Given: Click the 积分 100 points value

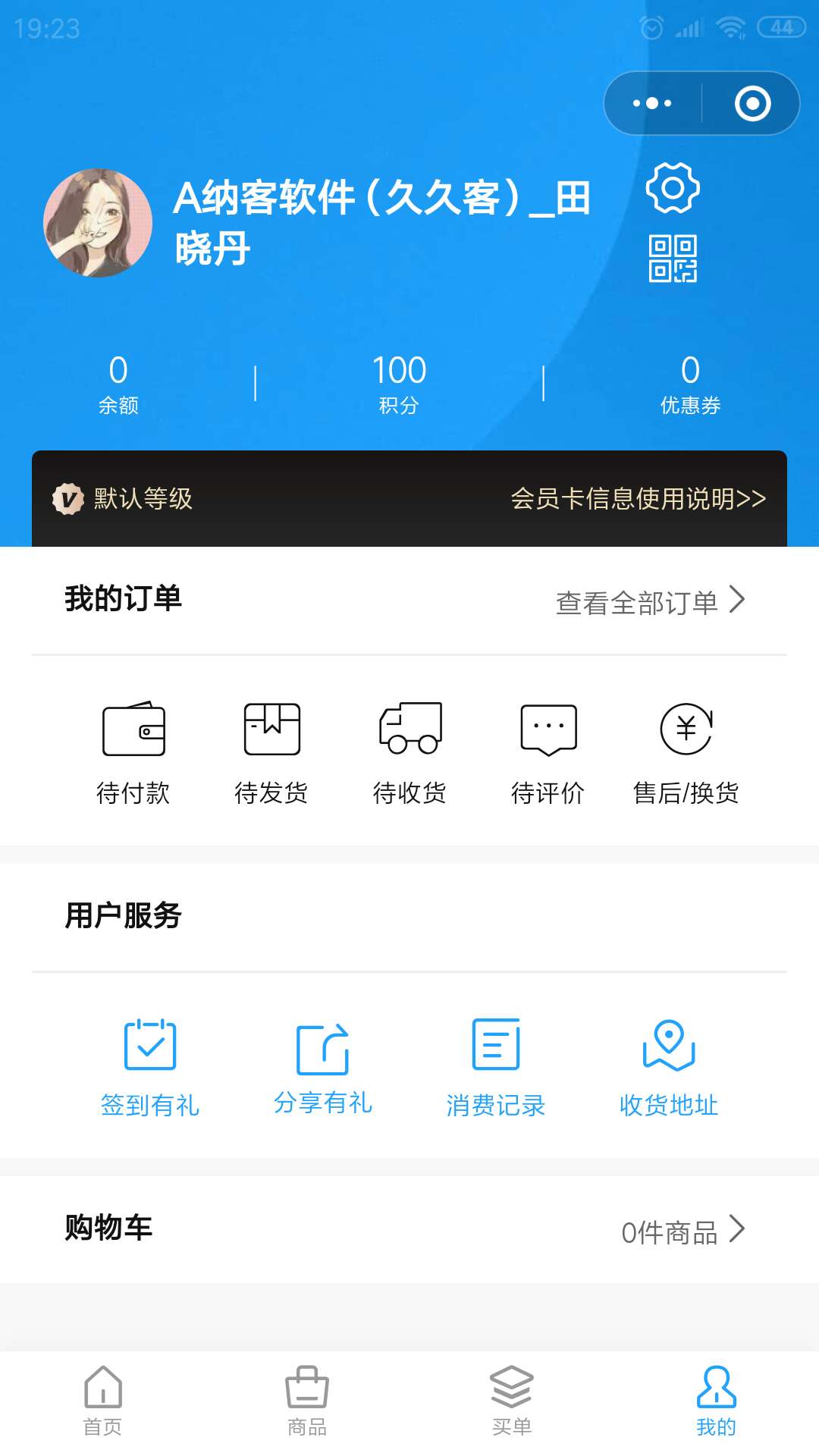Looking at the screenshot, I should (x=397, y=372).
